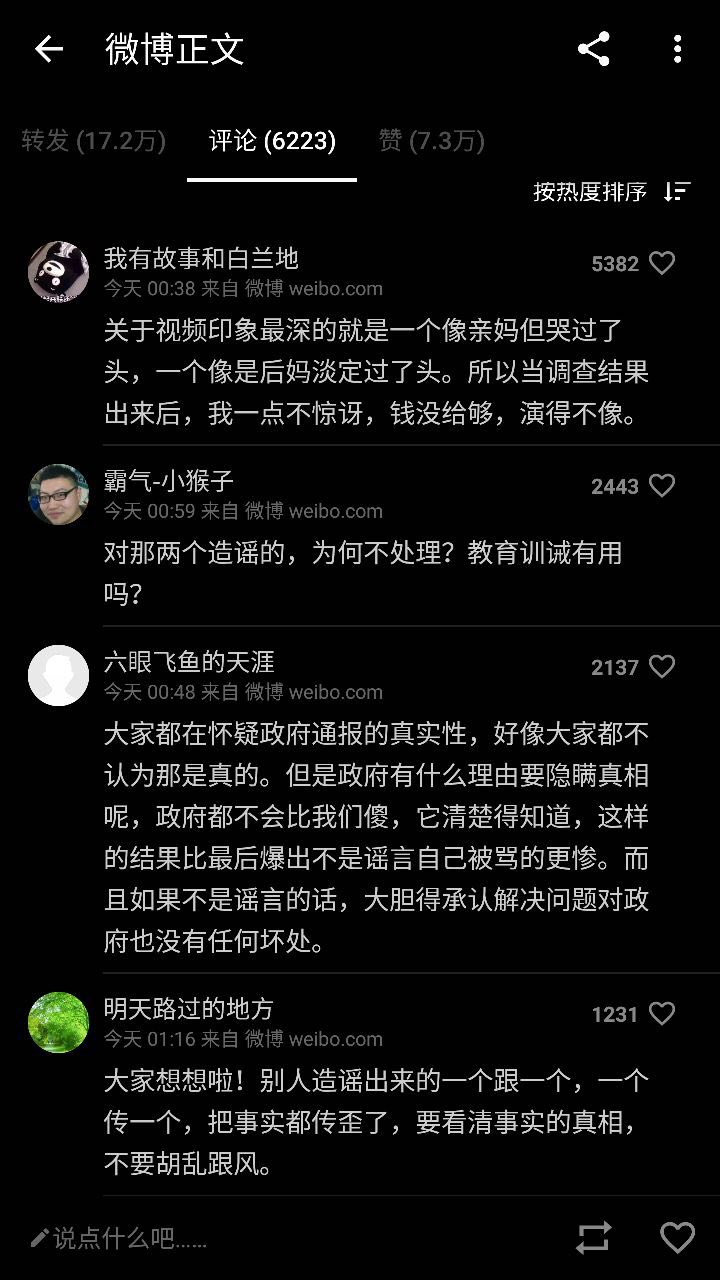Switch to the 转发 (17.2万) tab

tap(93, 141)
